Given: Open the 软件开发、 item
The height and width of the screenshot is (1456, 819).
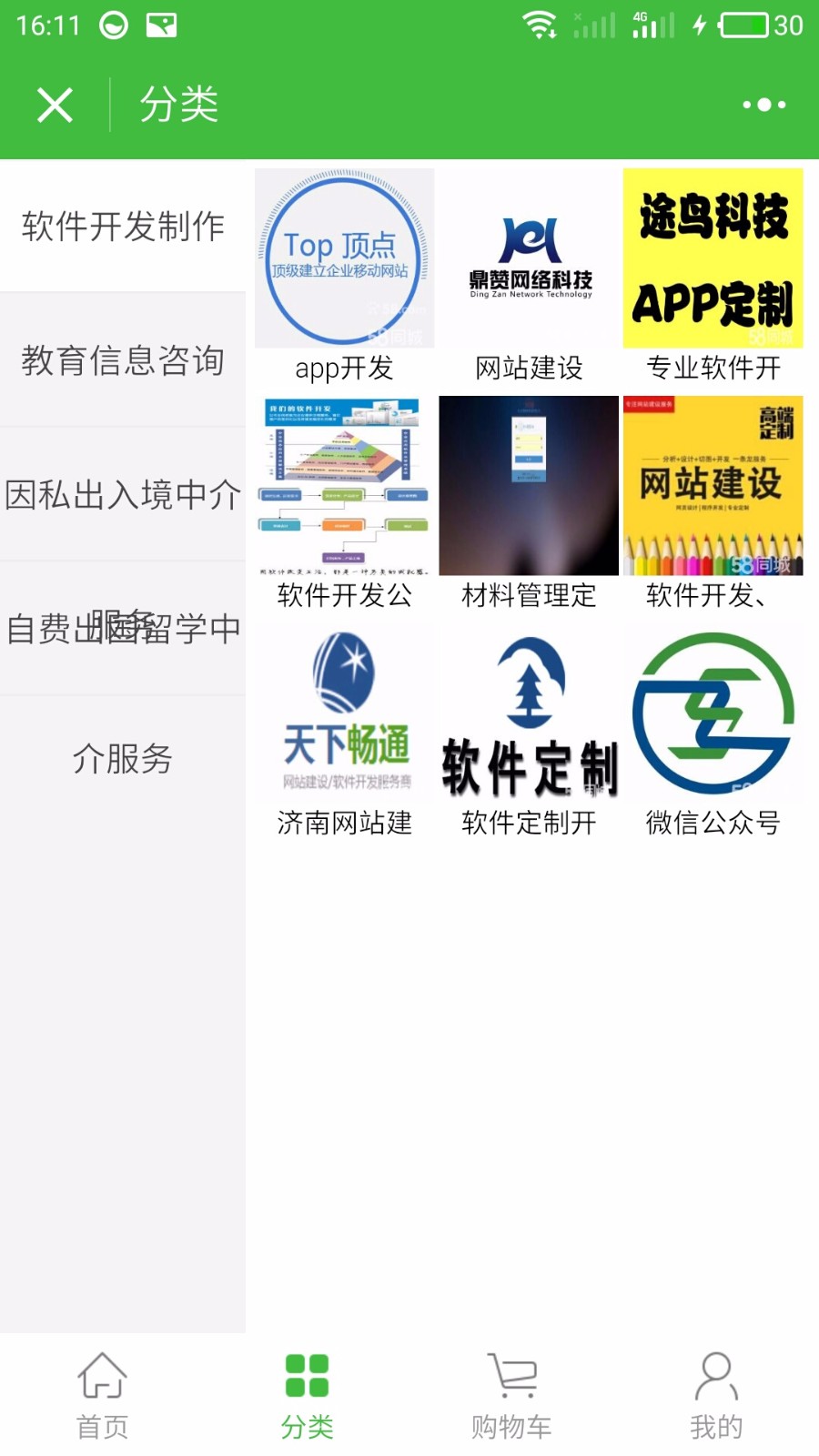Looking at the screenshot, I should pos(713,504).
